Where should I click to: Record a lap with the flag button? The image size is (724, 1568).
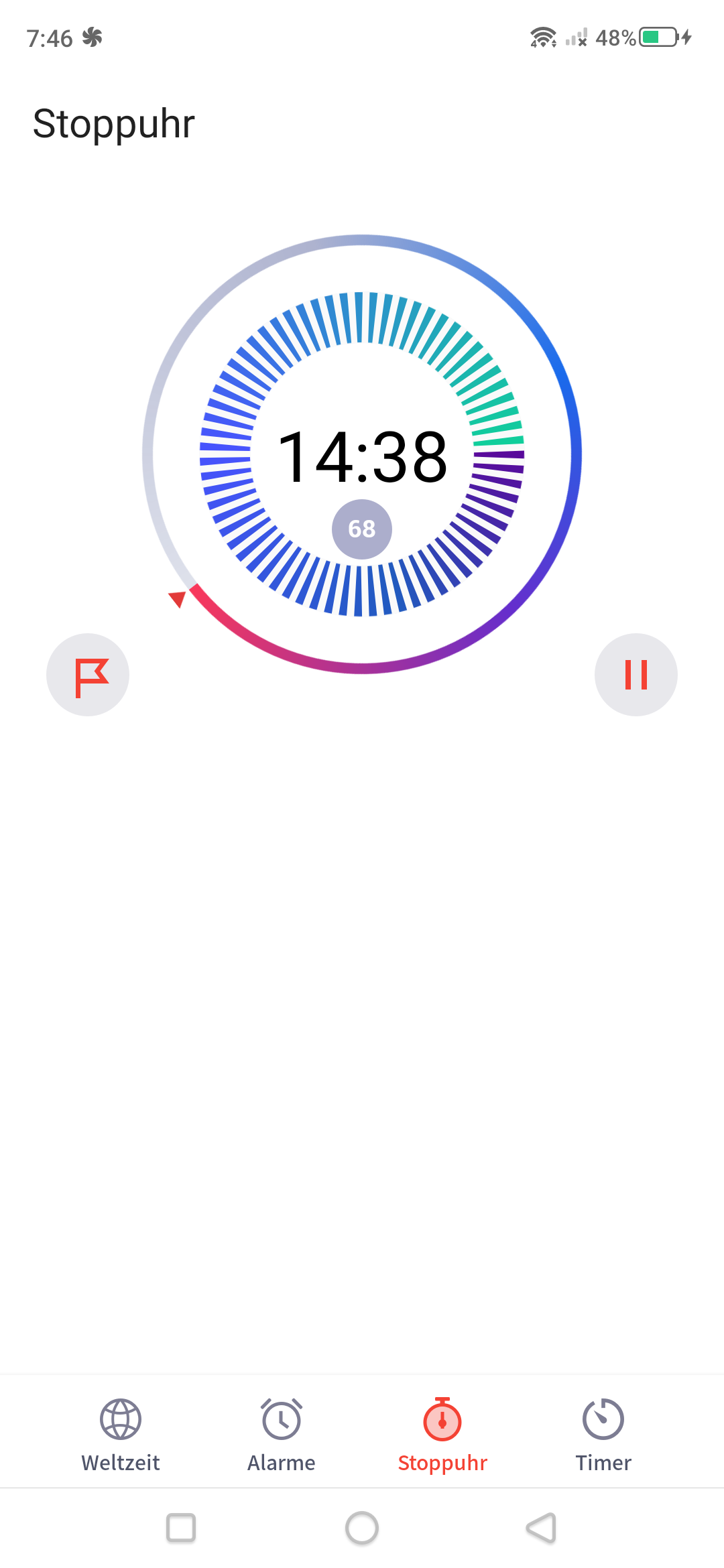tap(88, 675)
